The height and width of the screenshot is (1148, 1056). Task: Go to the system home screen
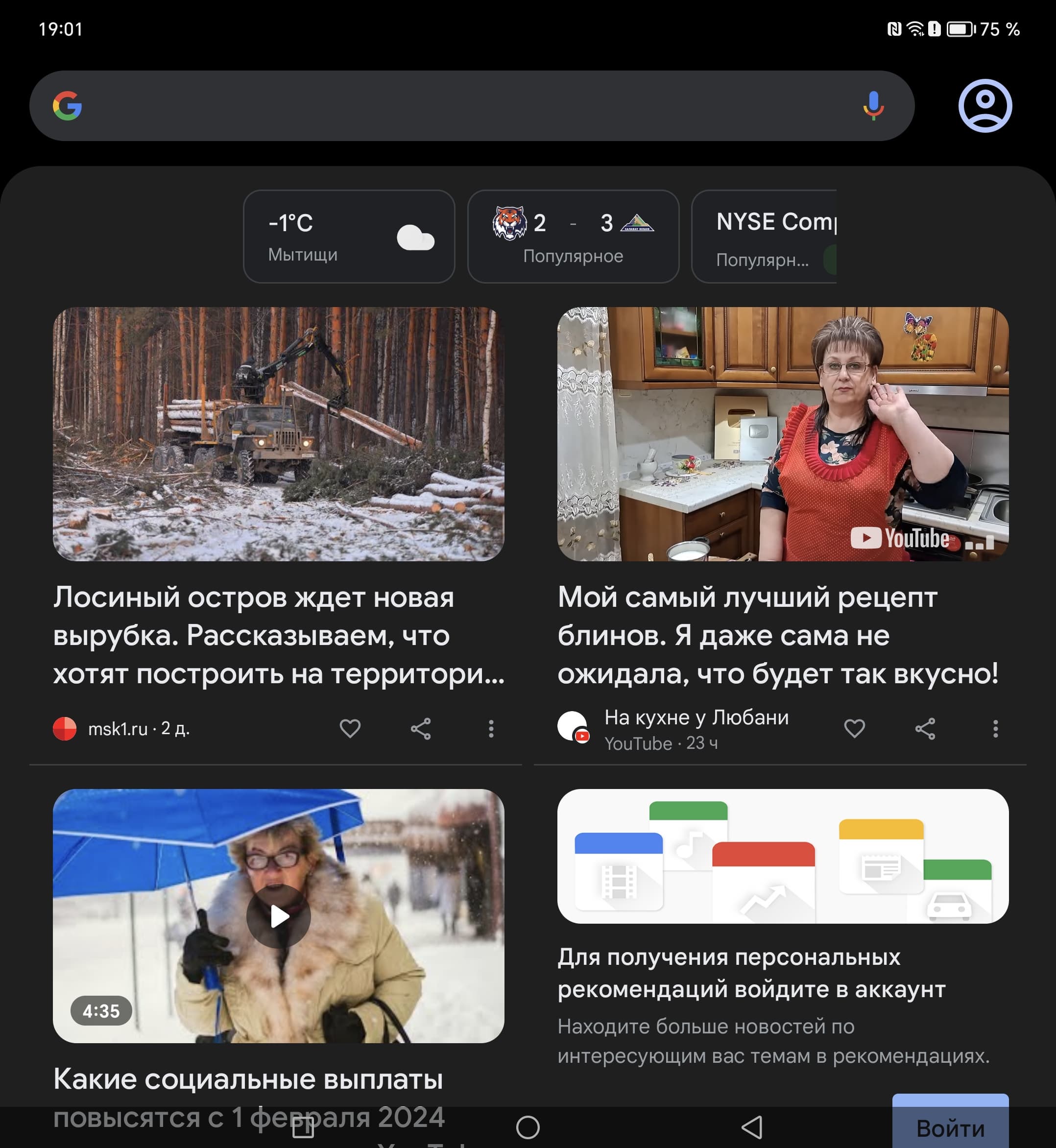[528, 1127]
